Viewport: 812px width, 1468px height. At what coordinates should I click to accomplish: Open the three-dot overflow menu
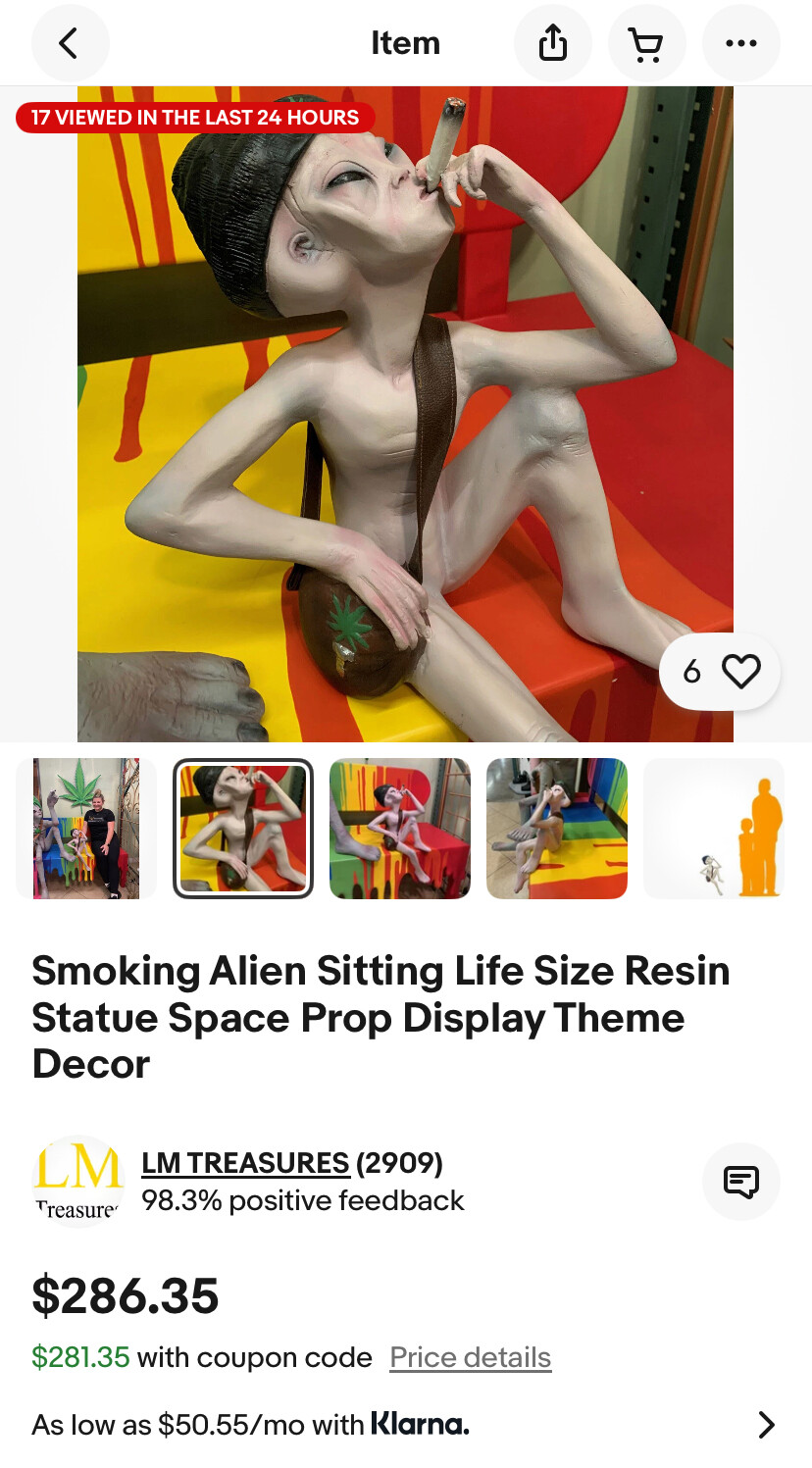tap(740, 43)
